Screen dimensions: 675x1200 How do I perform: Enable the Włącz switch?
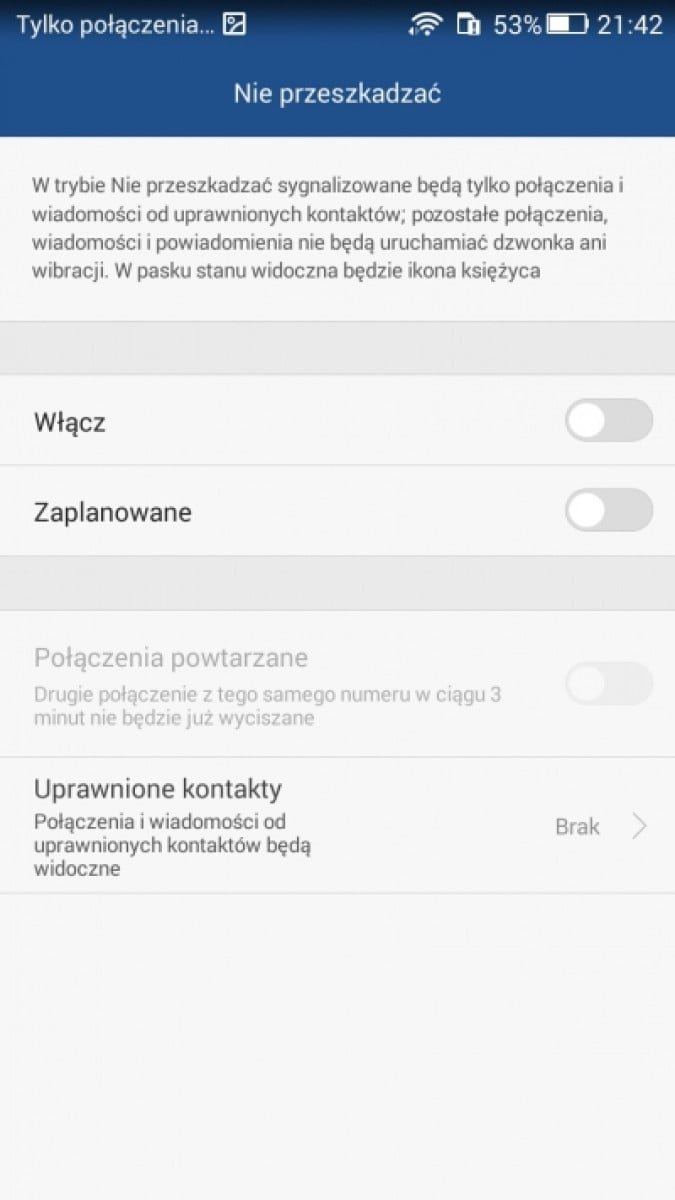pyautogui.click(x=609, y=421)
